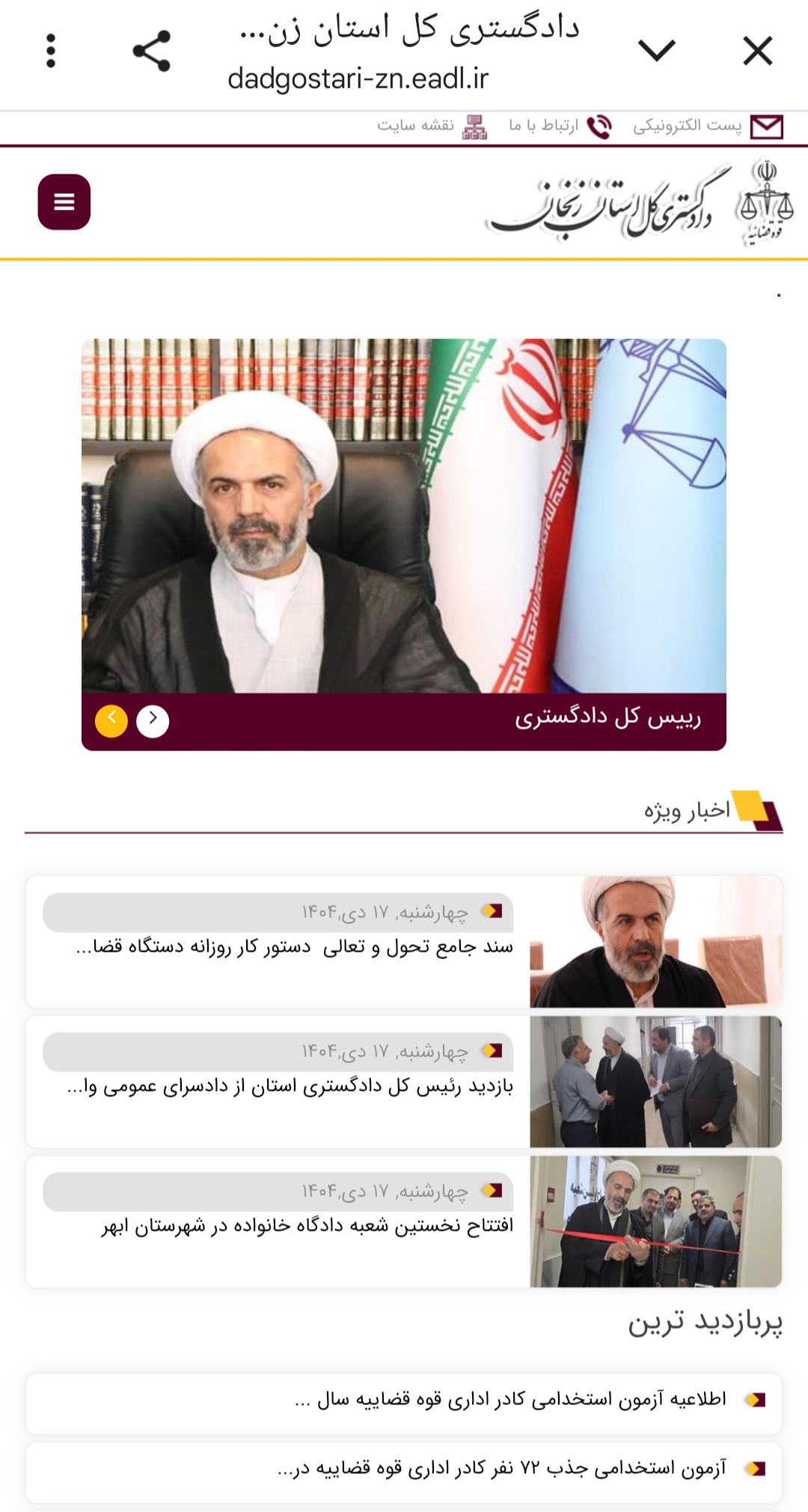Expand the page info dropdown chevron
Screen dimensions: 808x1512
656,51
